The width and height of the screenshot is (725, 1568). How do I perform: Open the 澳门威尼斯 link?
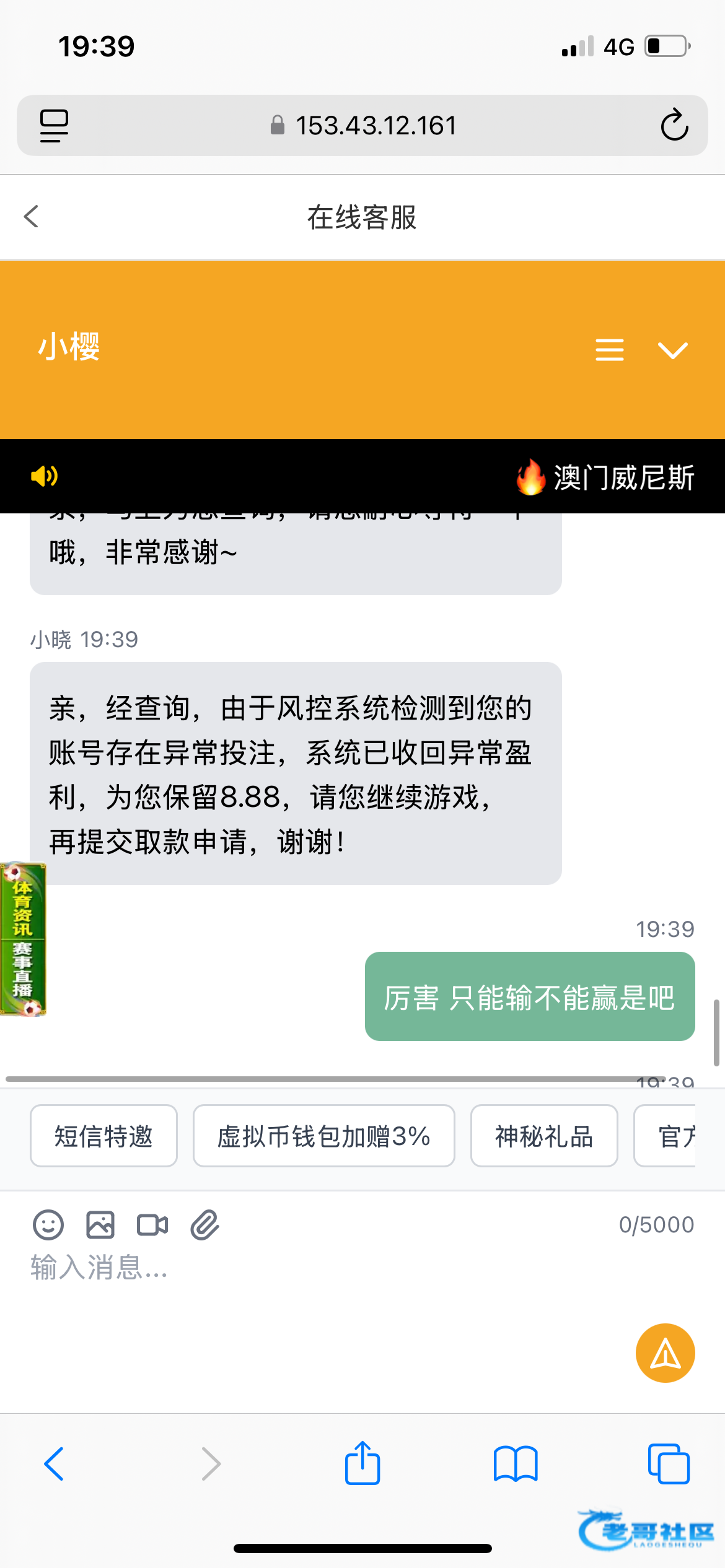605,477
